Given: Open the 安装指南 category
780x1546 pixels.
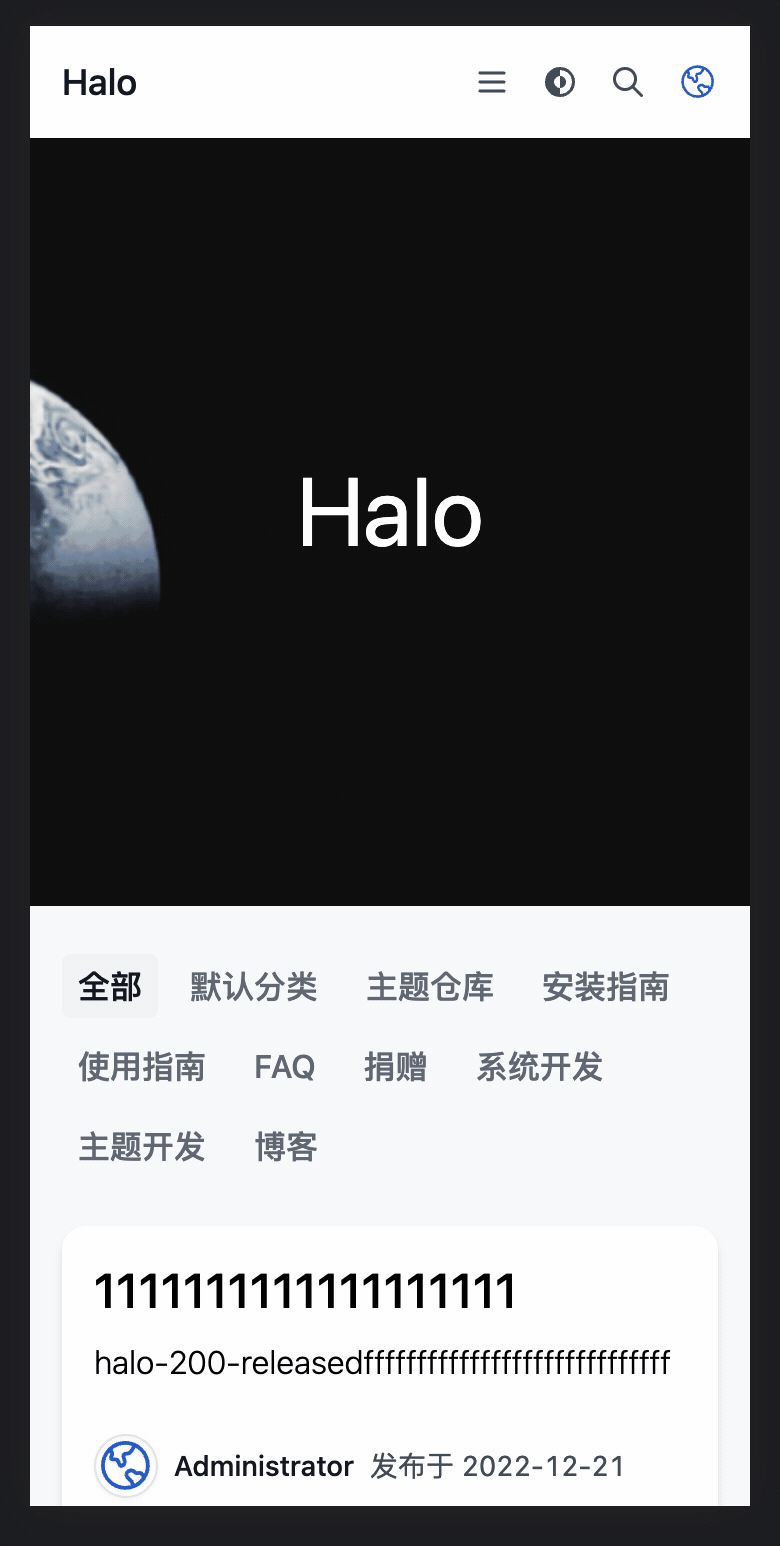Looking at the screenshot, I should coord(605,987).
